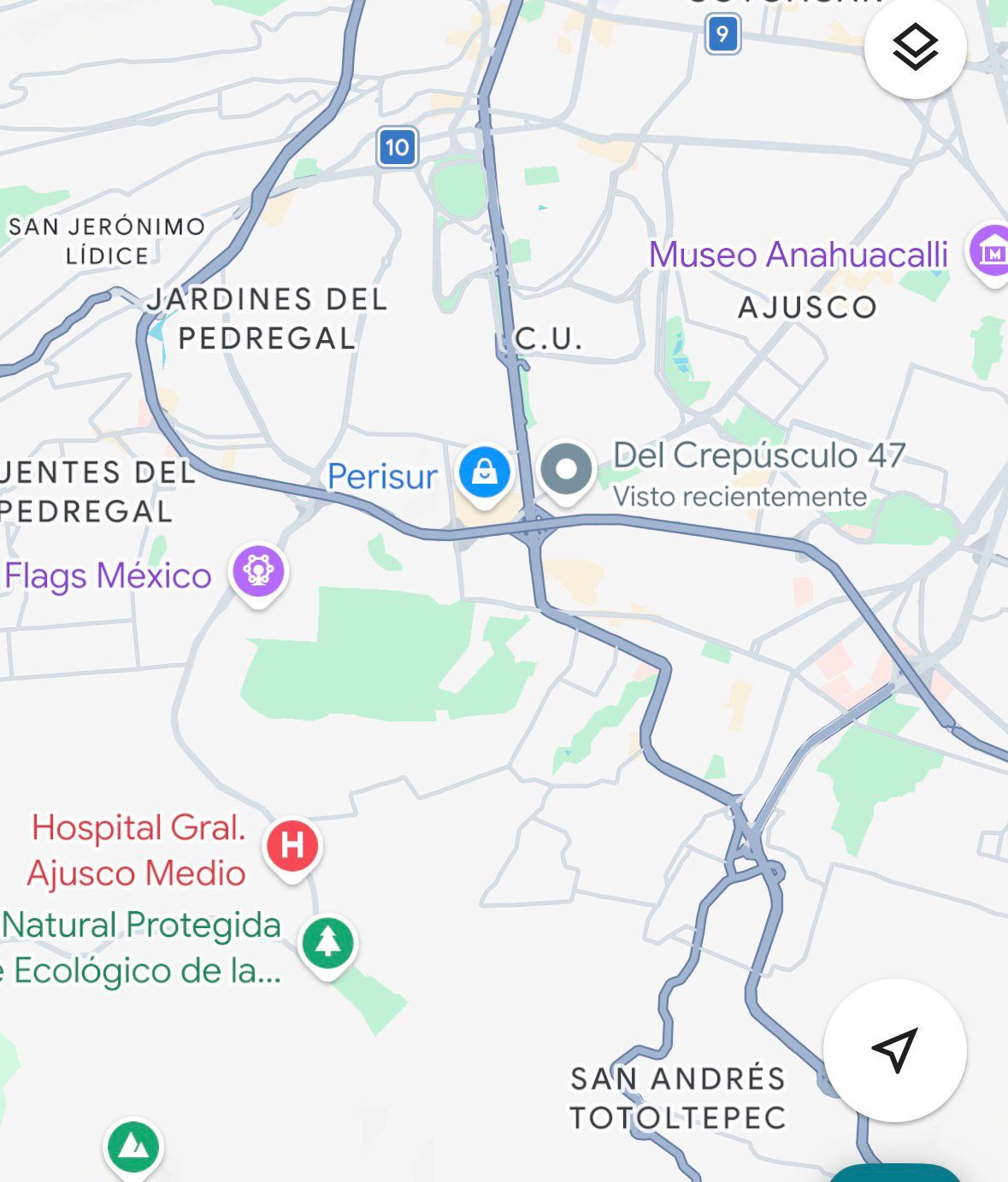Tap the Museo Anahuacalli museum marker
This screenshot has width=1008, height=1182.
point(990,252)
